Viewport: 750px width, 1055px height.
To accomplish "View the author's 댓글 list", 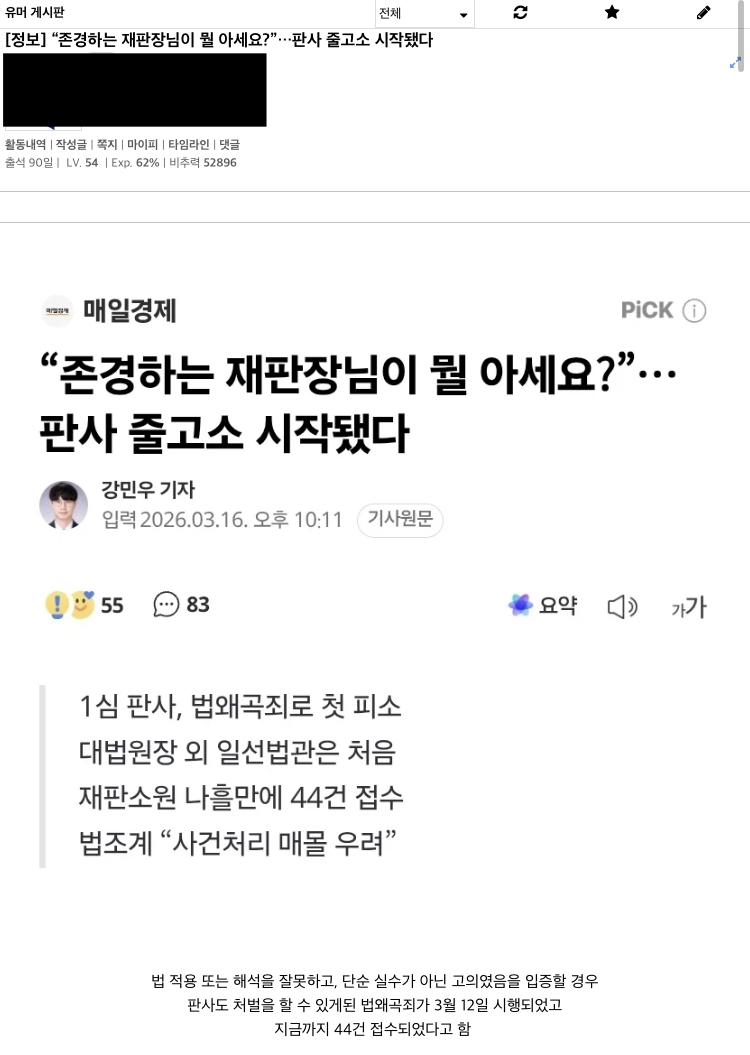I will tap(230, 145).
